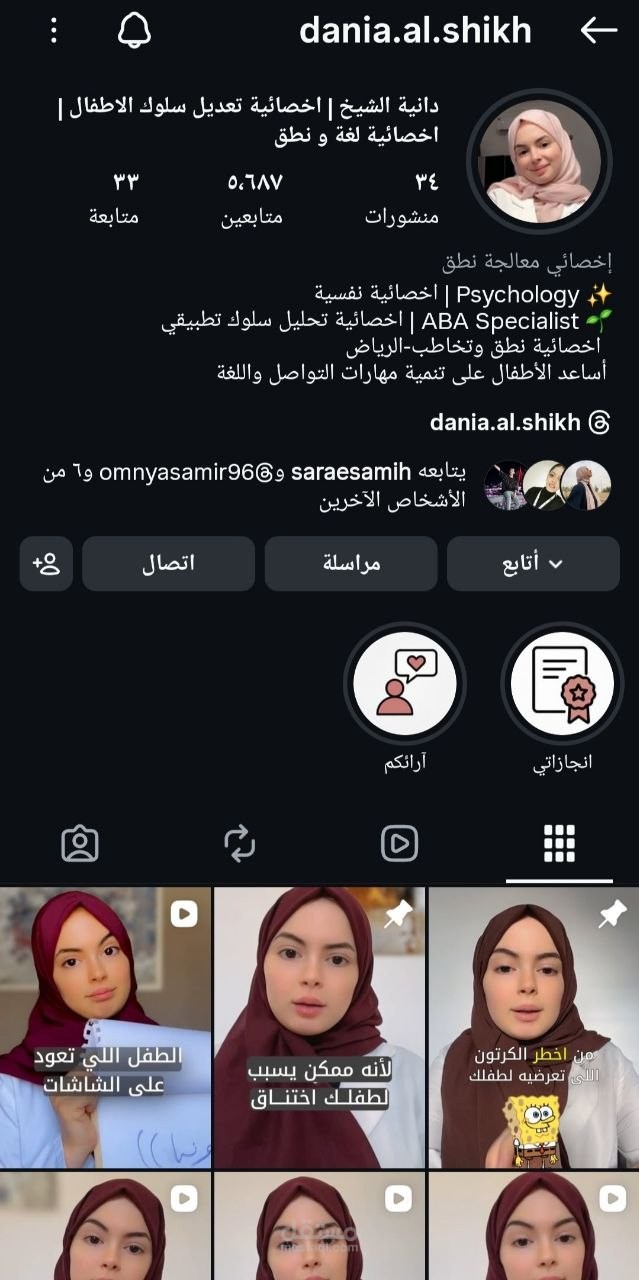Switch to the posts grid tab
The height and width of the screenshot is (1280, 639).
coord(559,845)
